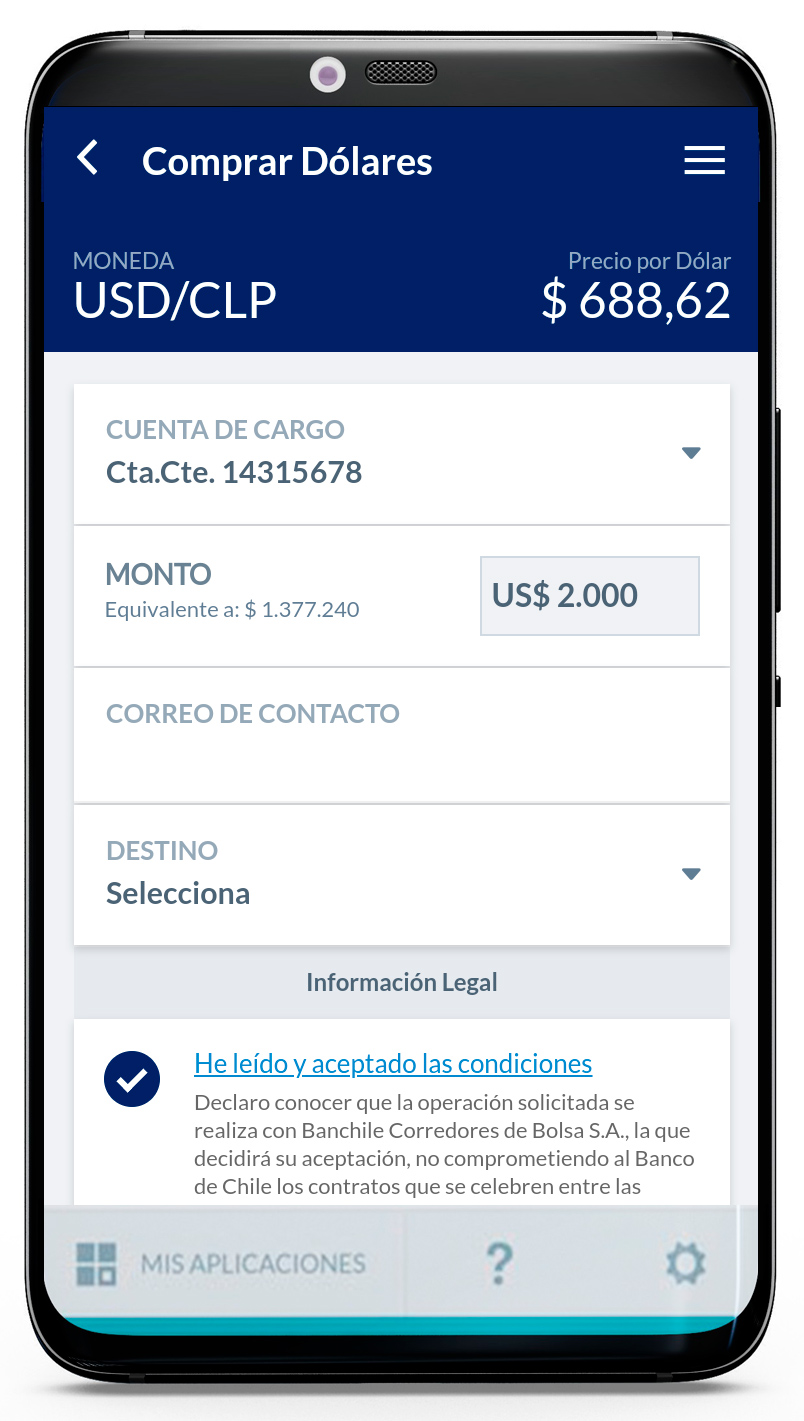Open the Destino Selecciona dropdown

click(690, 874)
